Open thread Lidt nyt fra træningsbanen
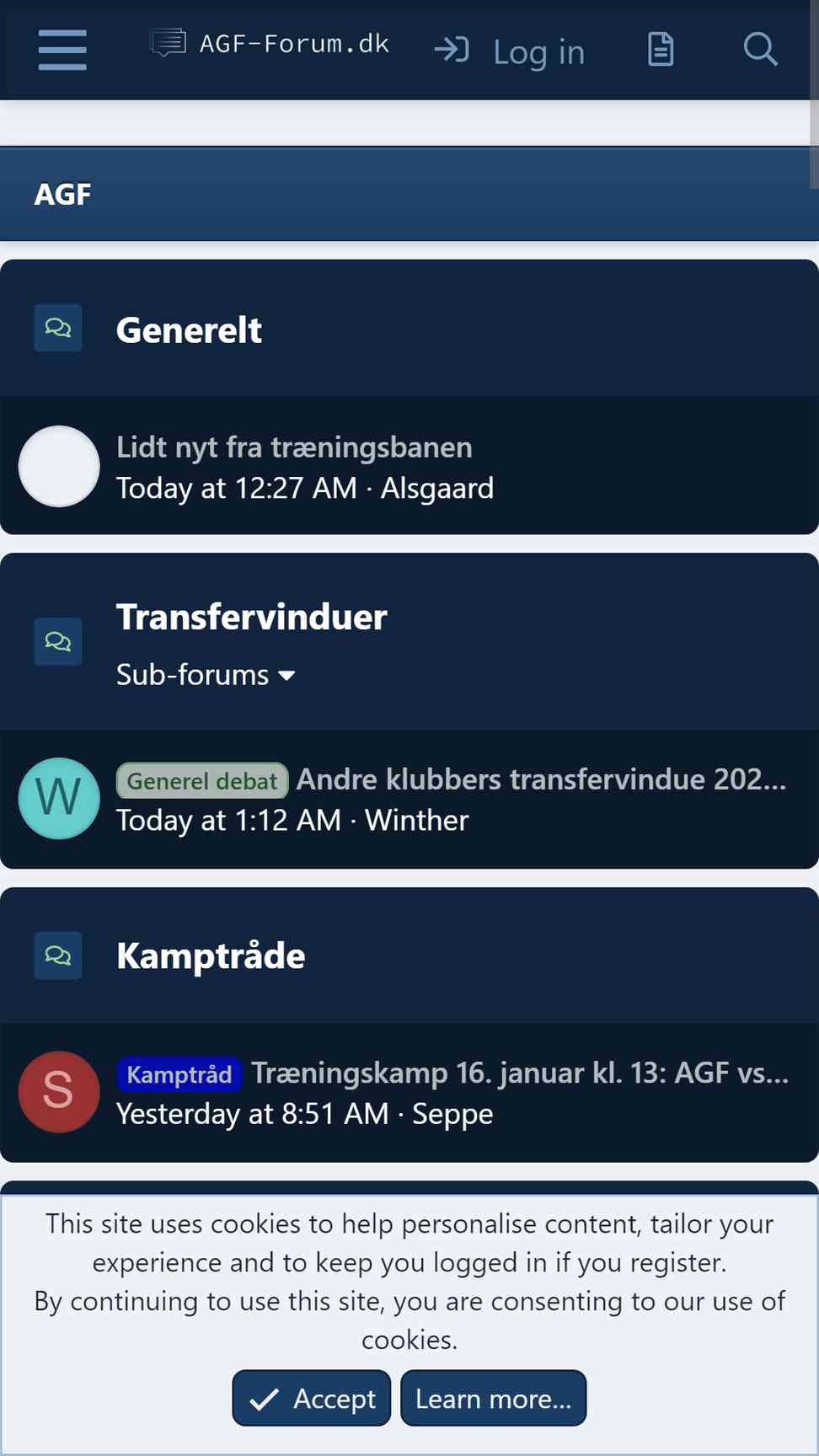 [x=294, y=447]
